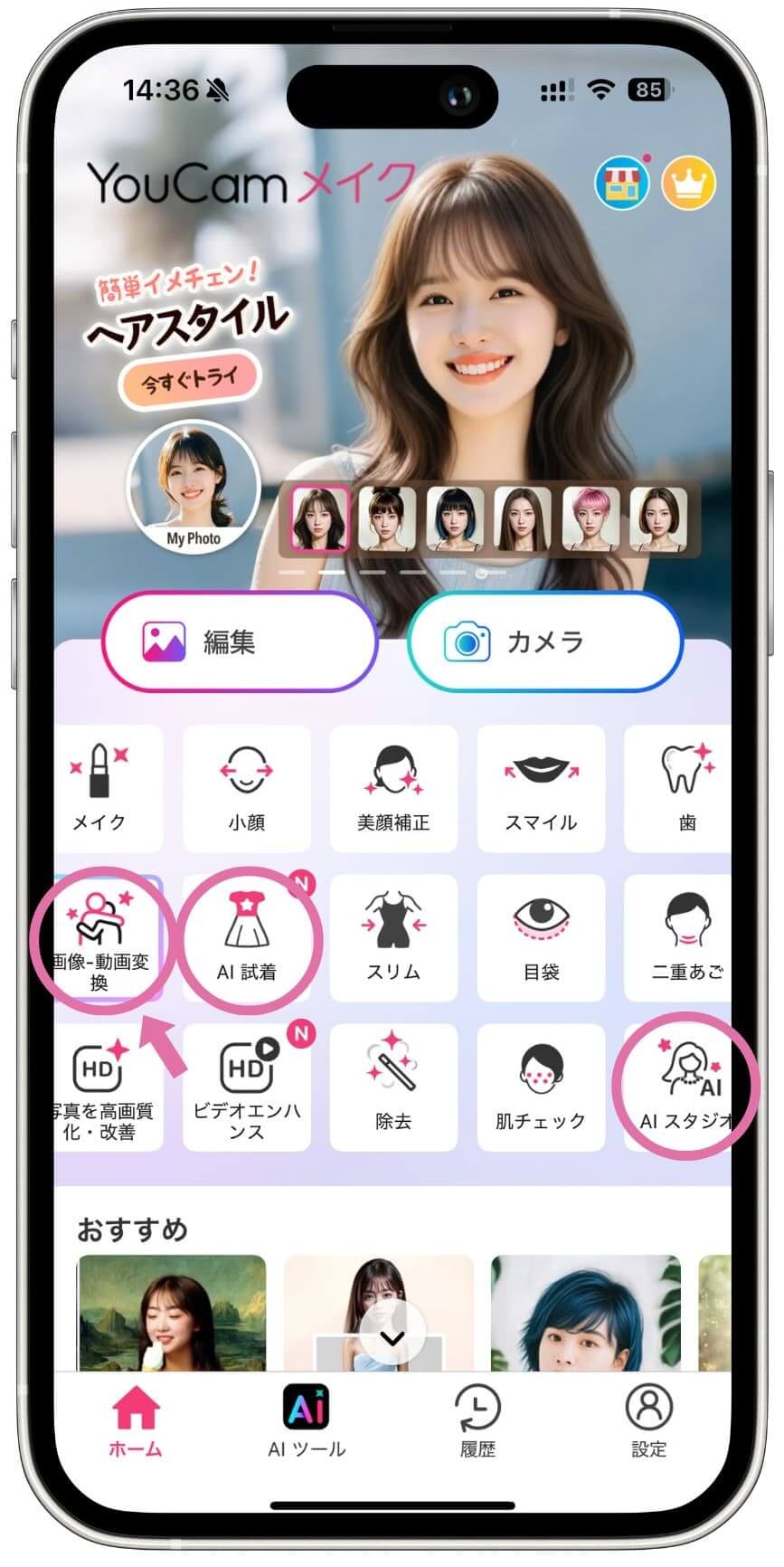Go to the 設定 tab
The width and height of the screenshot is (784, 1567).
point(648,1420)
